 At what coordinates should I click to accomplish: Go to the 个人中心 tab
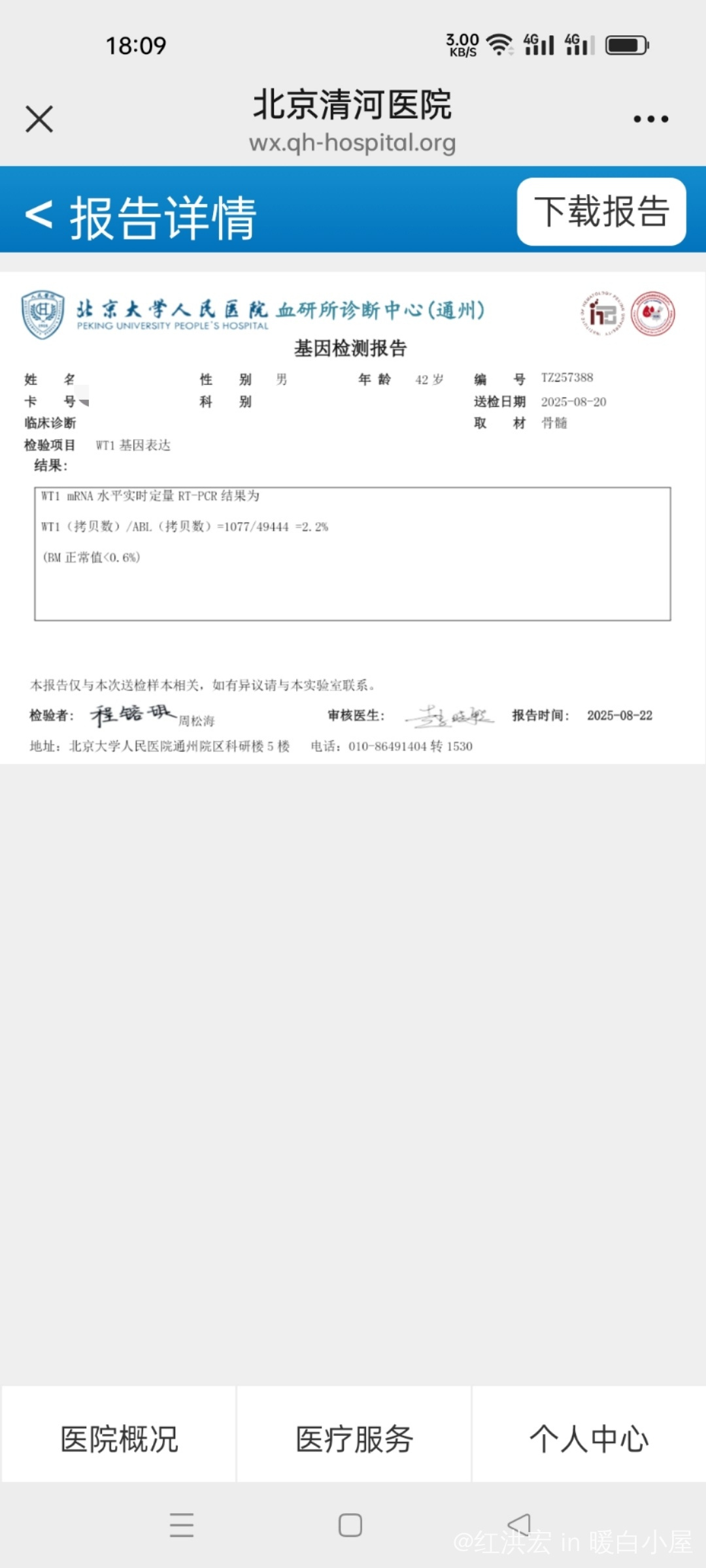click(x=589, y=1439)
